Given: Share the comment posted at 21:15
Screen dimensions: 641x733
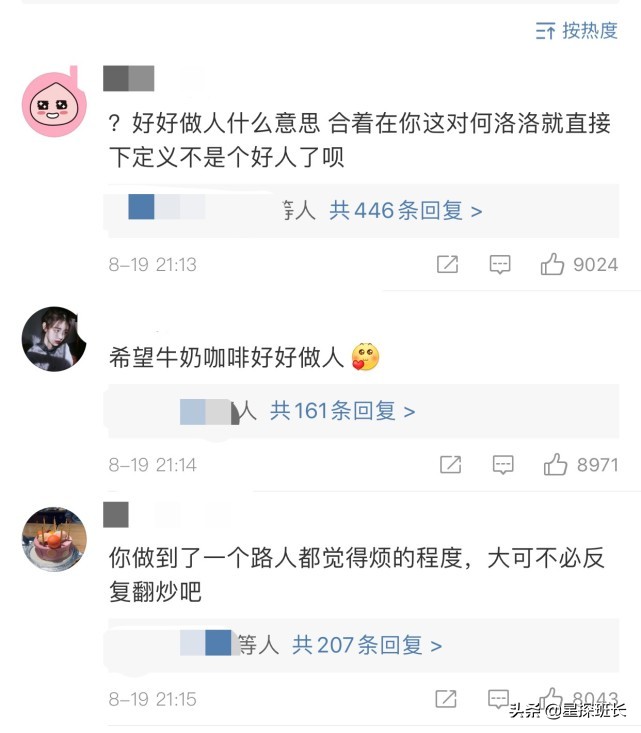Looking at the screenshot, I should (x=447, y=698).
